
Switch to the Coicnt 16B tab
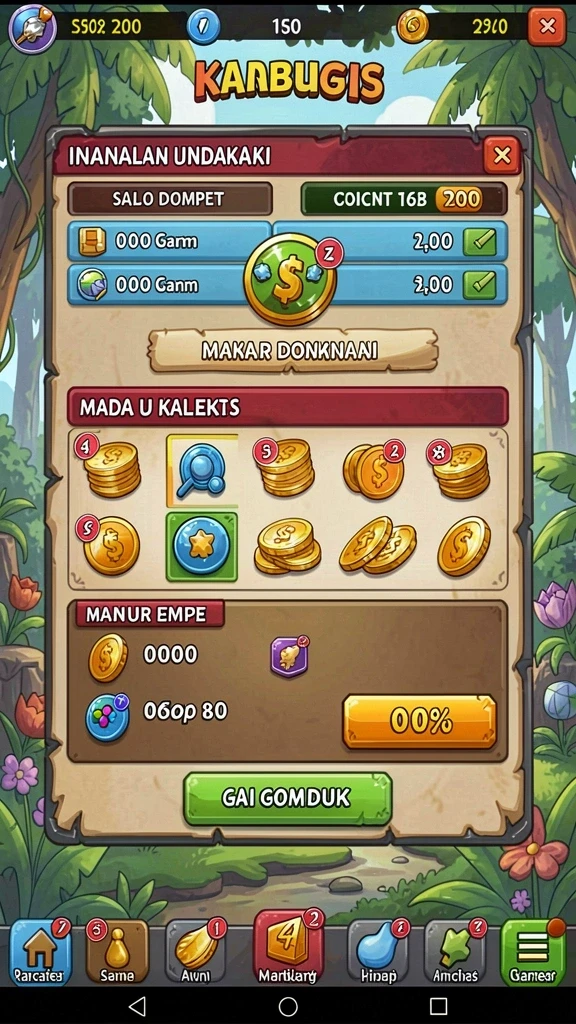(x=404, y=199)
